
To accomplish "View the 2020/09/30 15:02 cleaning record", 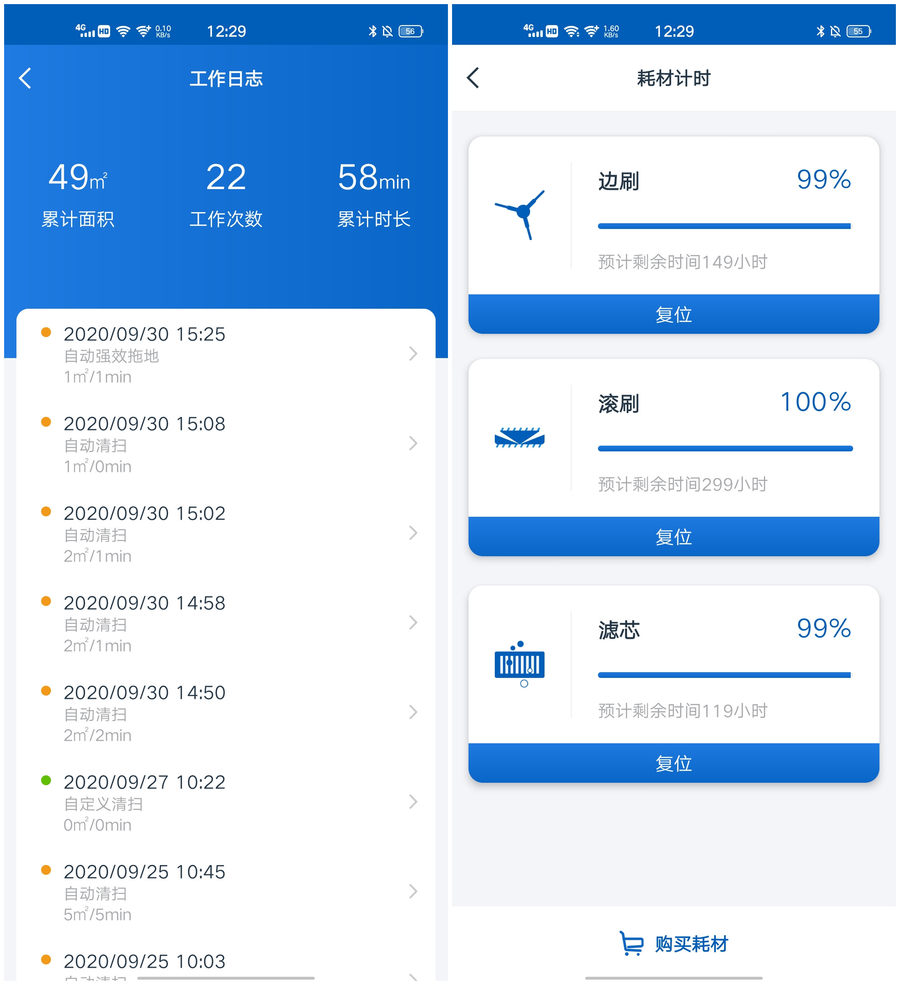I will (226, 533).
